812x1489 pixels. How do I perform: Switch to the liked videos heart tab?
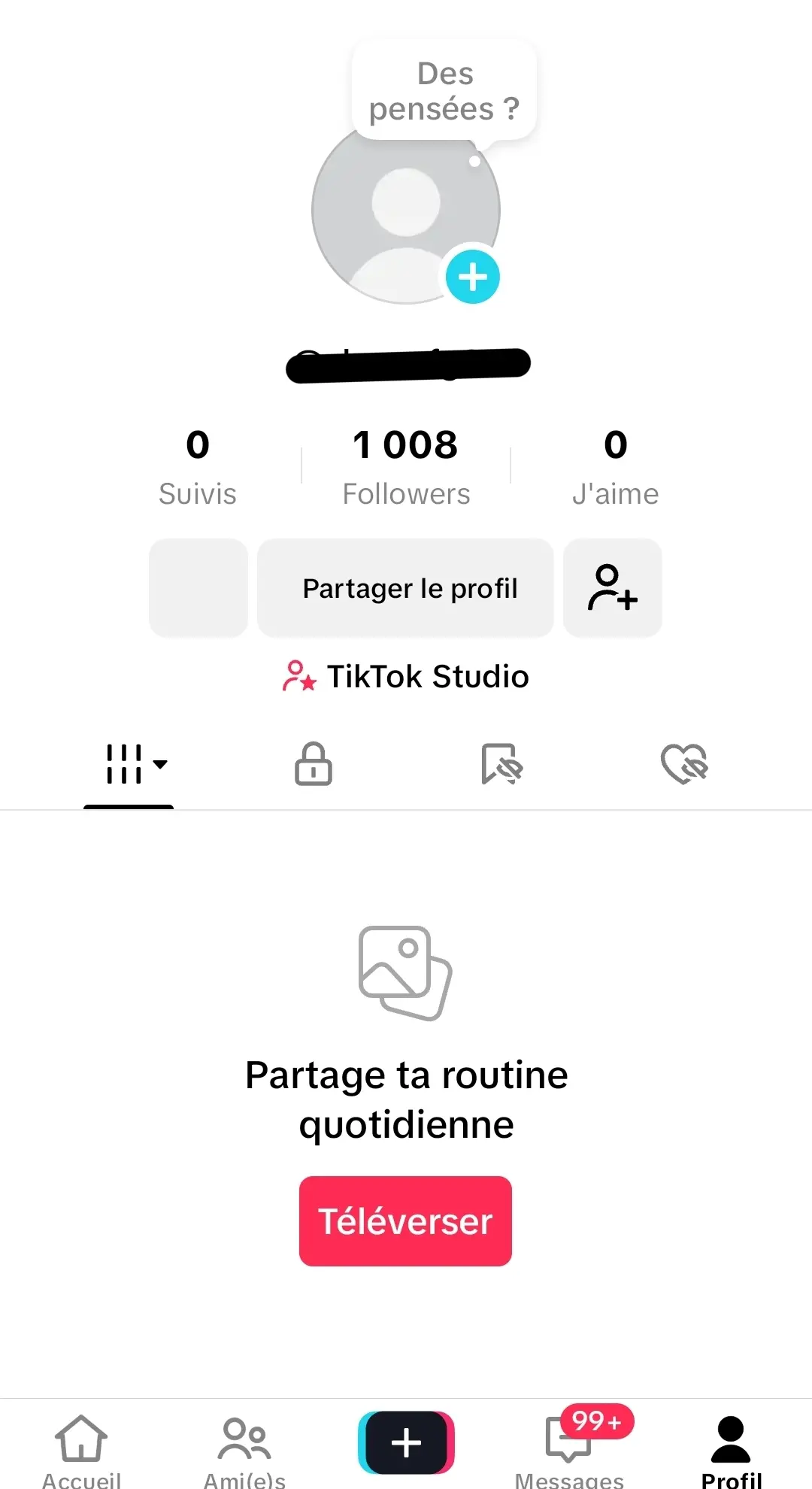[x=684, y=764]
